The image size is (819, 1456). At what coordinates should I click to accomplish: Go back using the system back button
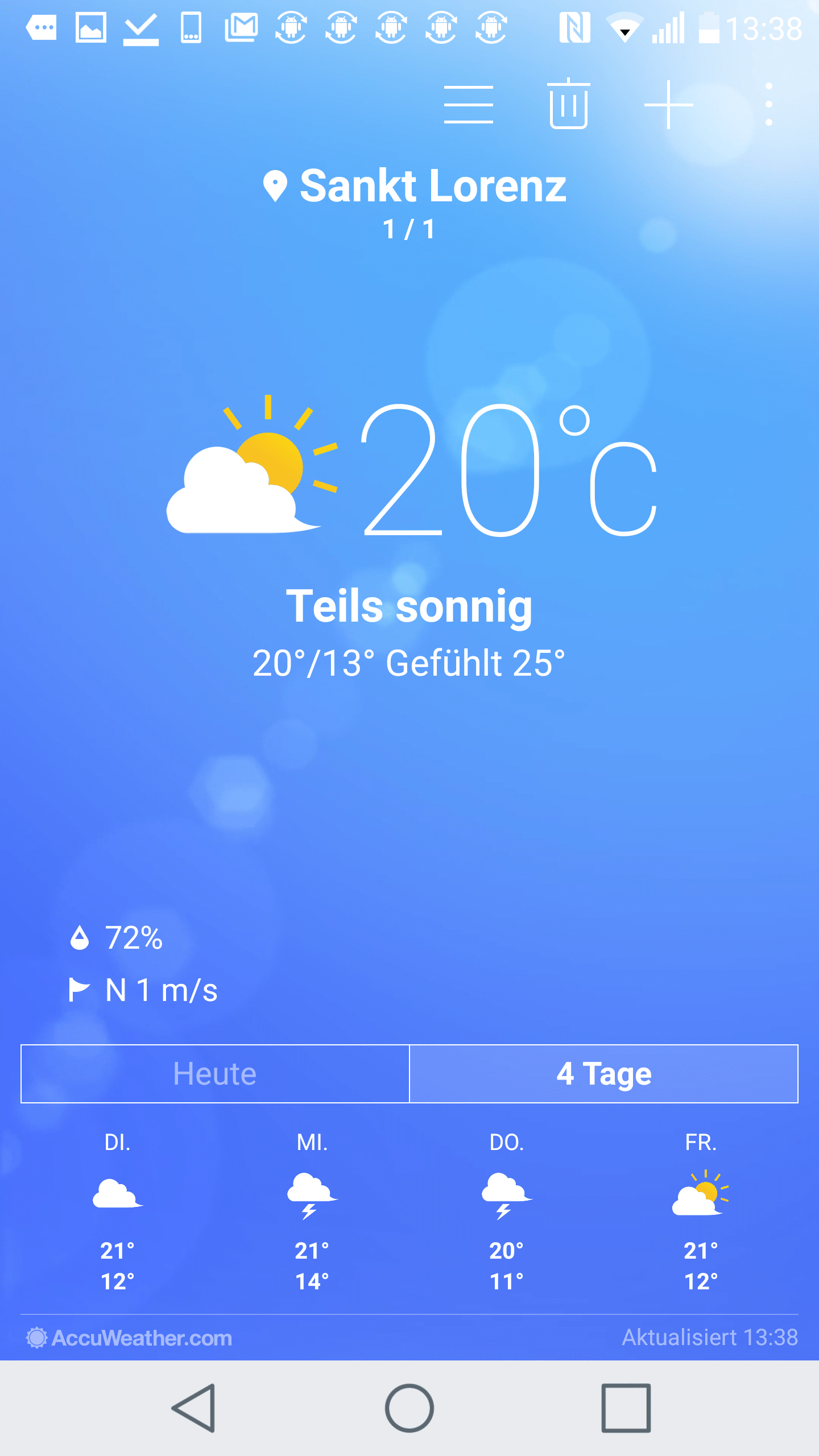[194, 1408]
